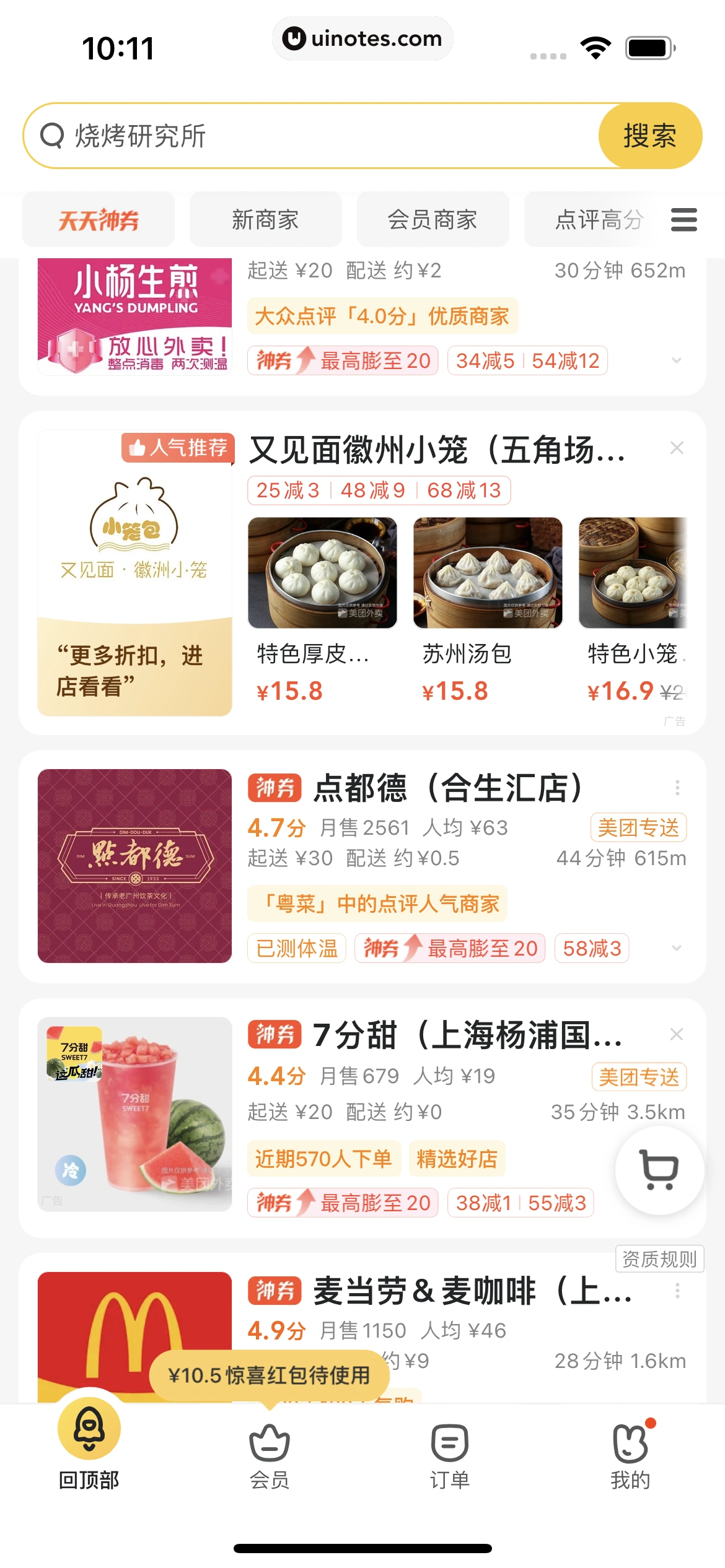The image size is (725, 1568).
Task: Expand the truncated 点评高分 filter option
Action: [x=600, y=220]
